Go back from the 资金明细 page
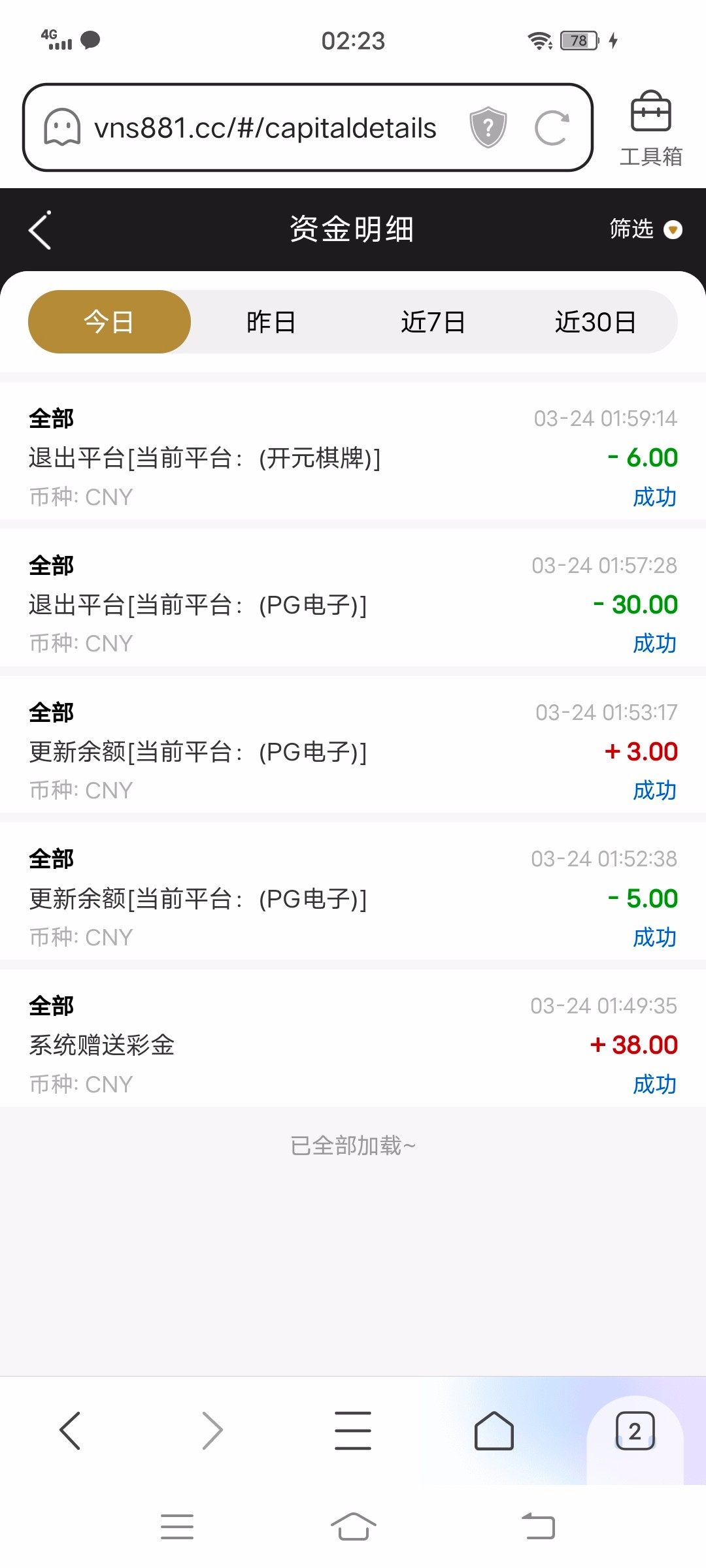Screen dimensions: 706x1568 (41, 230)
